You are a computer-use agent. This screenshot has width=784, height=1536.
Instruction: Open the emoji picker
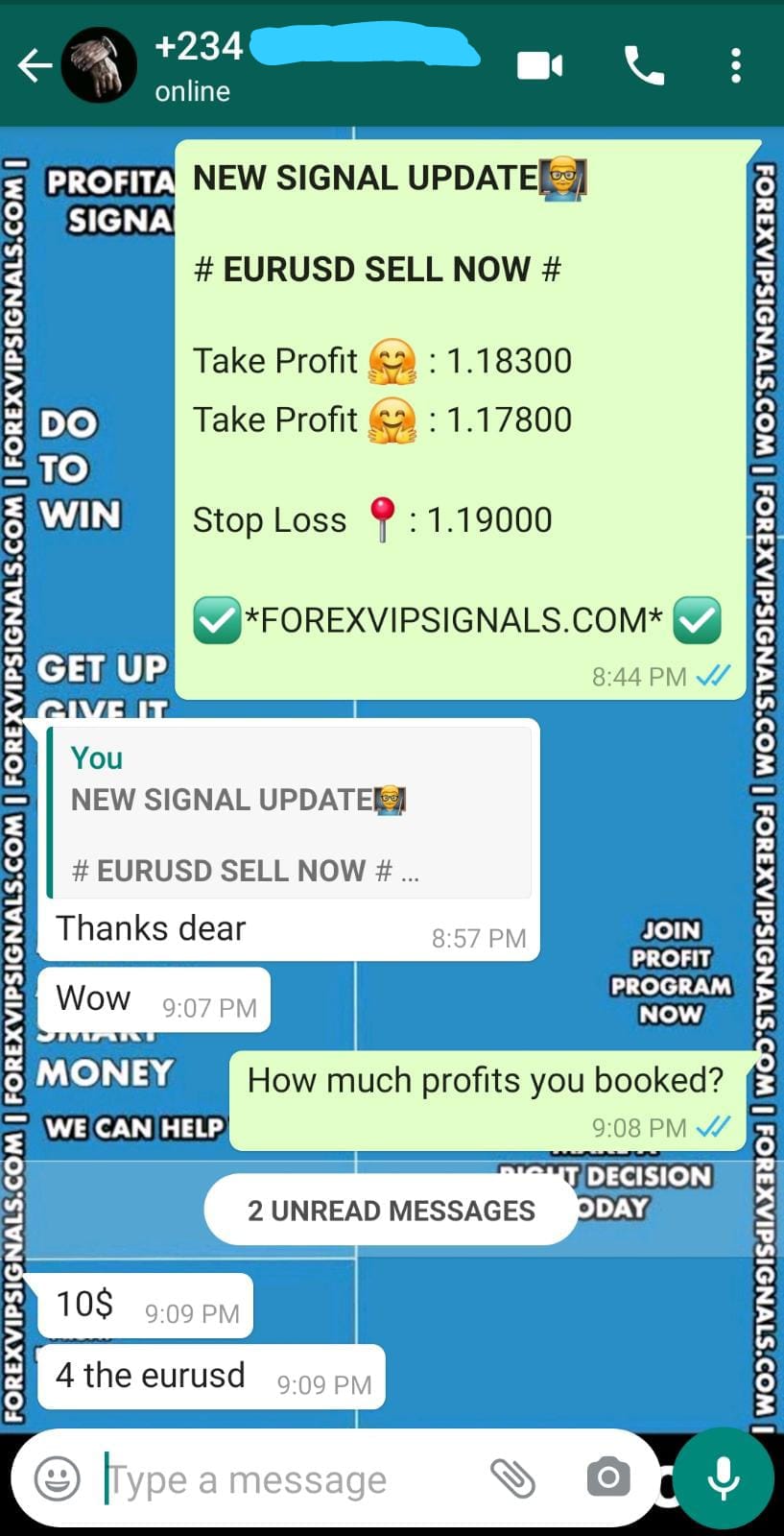tap(58, 1478)
